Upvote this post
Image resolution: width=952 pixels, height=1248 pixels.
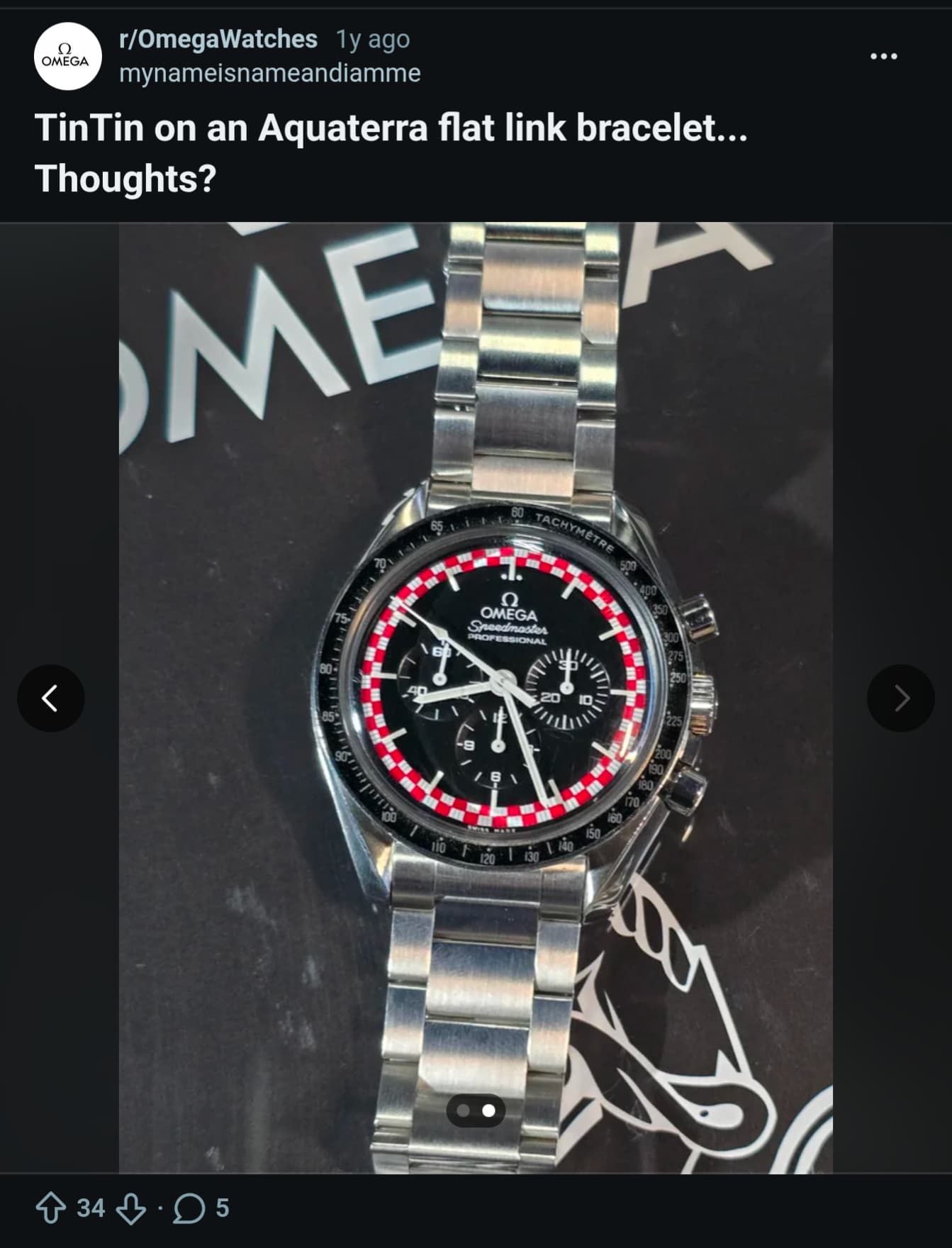(x=50, y=1208)
